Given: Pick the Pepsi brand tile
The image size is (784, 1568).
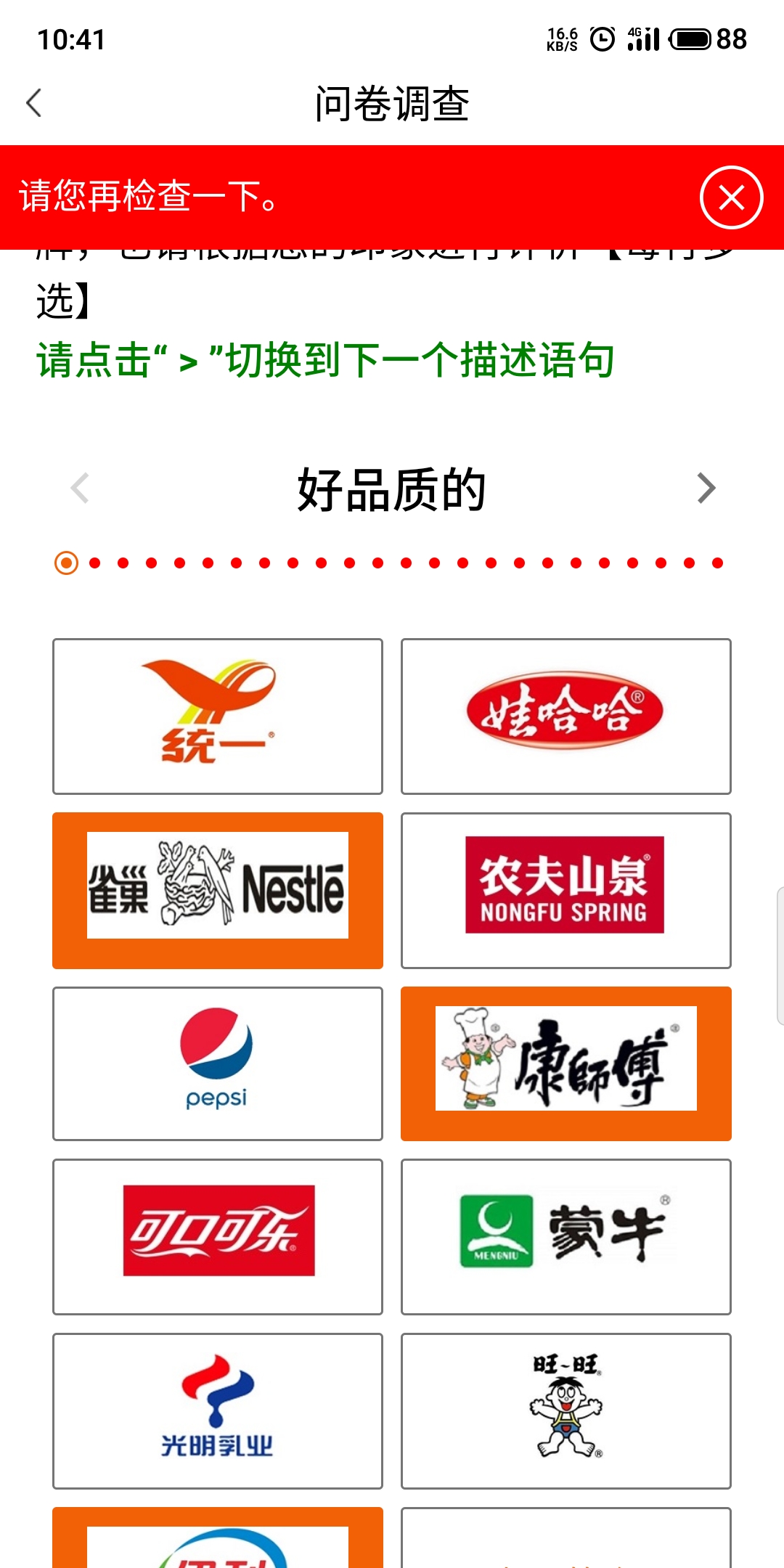Looking at the screenshot, I should point(218,1063).
